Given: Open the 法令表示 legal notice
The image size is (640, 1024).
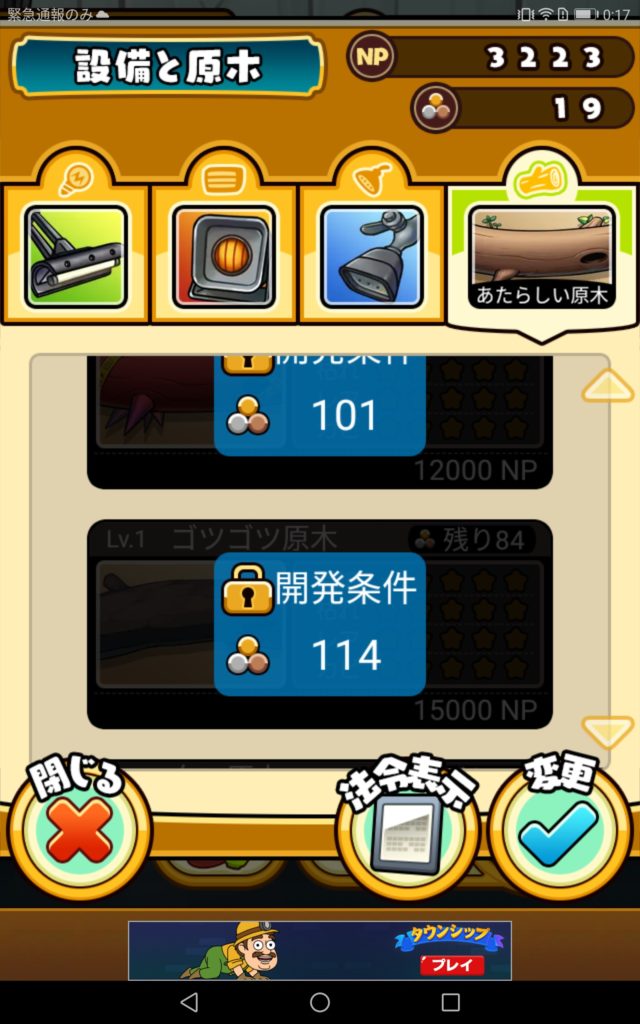Looking at the screenshot, I should [x=407, y=832].
